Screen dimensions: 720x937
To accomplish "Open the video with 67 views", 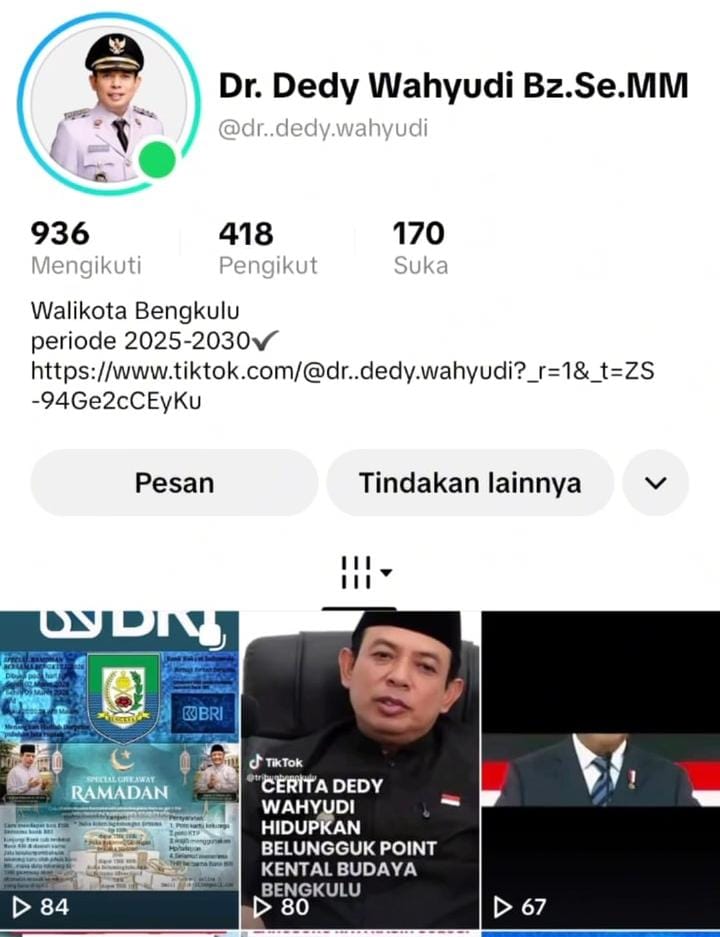I will tap(600, 770).
